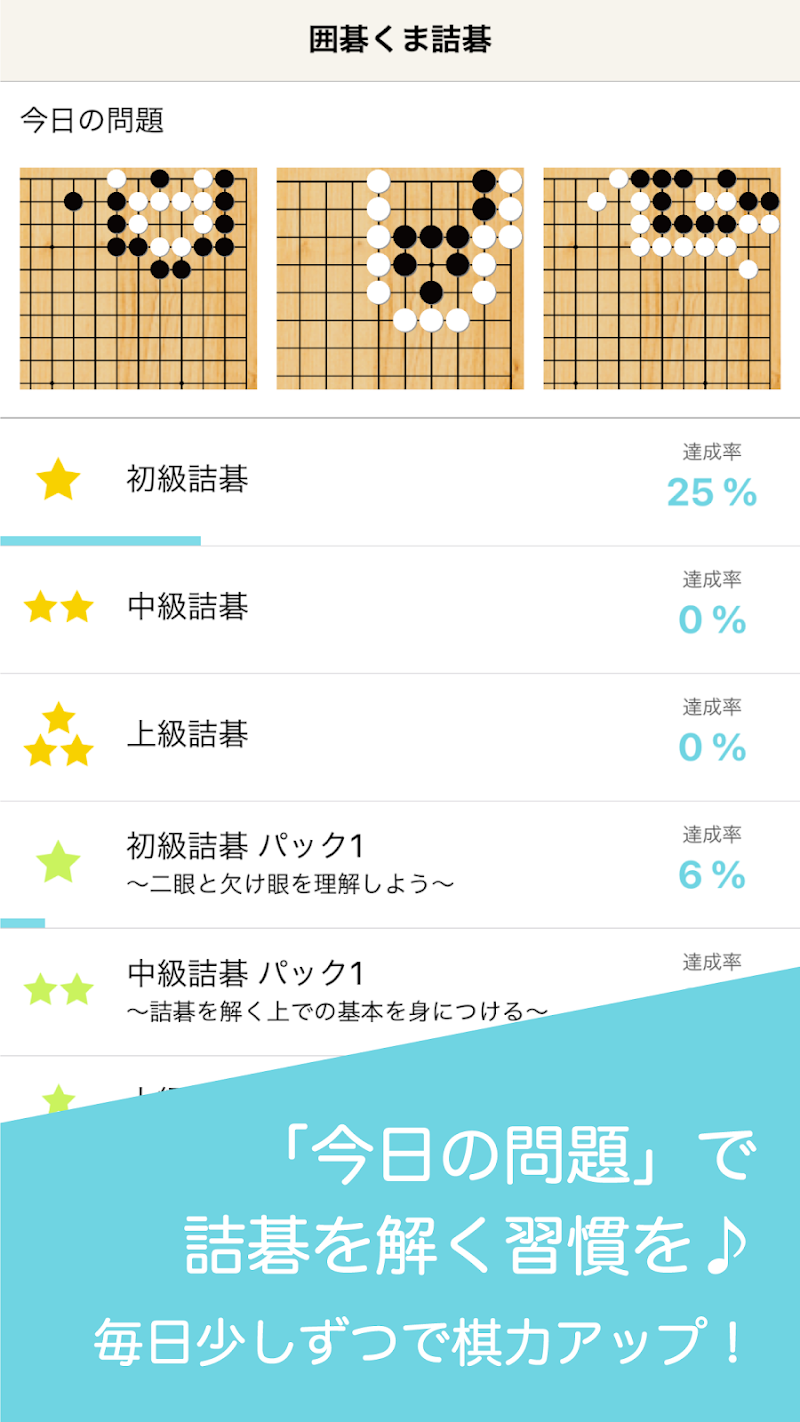
Task: Open the third puzzle of today's problems
Action: [x=662, y=278]
